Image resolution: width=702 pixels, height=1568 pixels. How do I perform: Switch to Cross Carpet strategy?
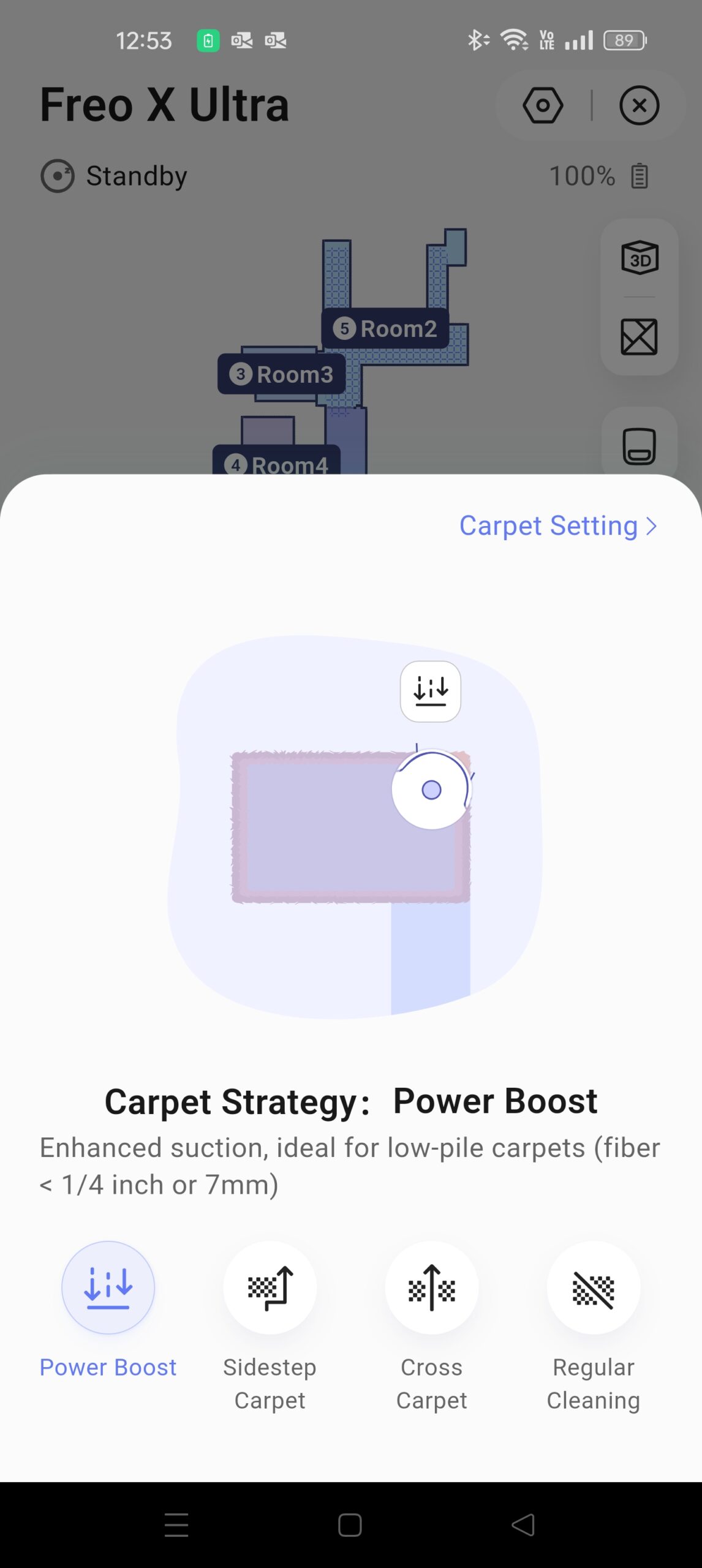pyautogui.click(x=431, y=1287)
